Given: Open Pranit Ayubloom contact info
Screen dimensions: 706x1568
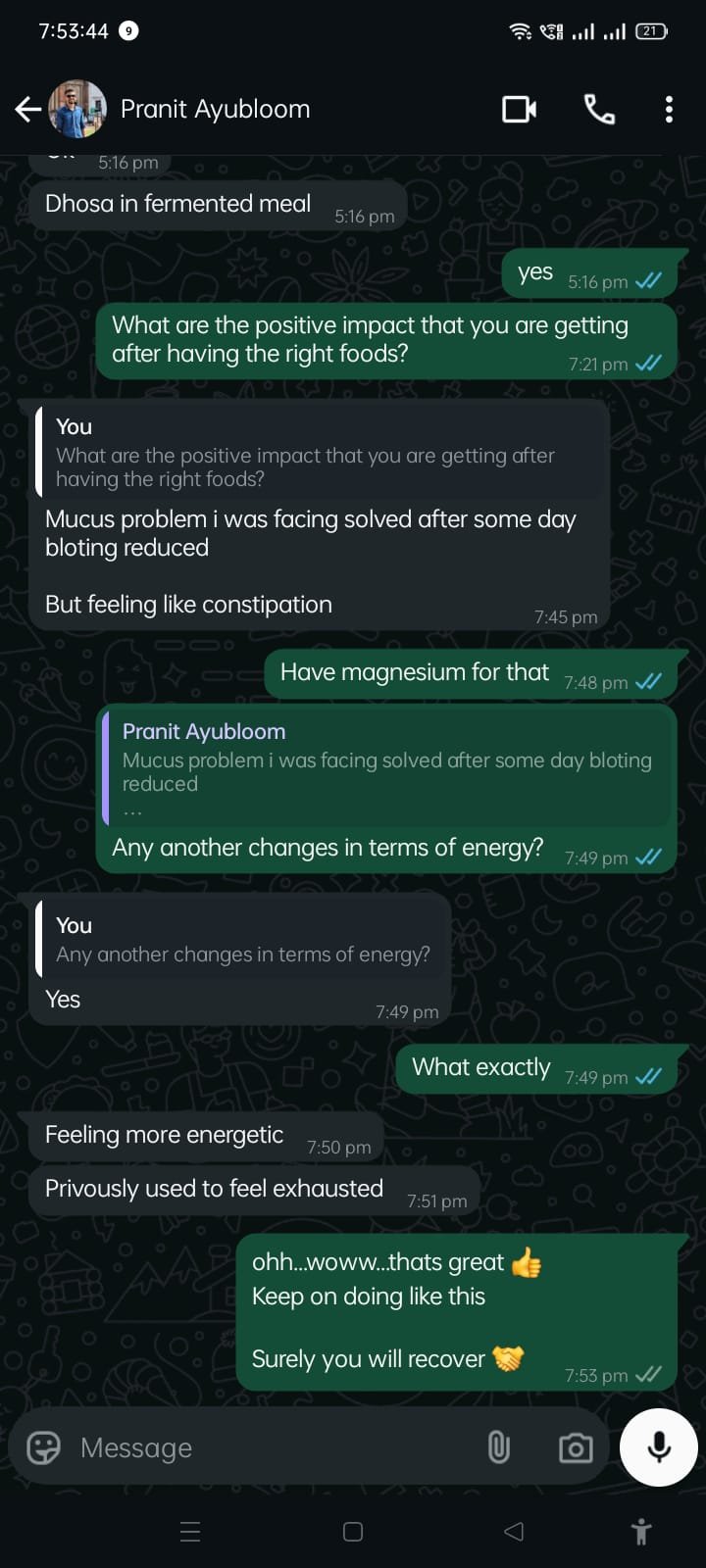Looking at the screenshot, I should point(216,109).
